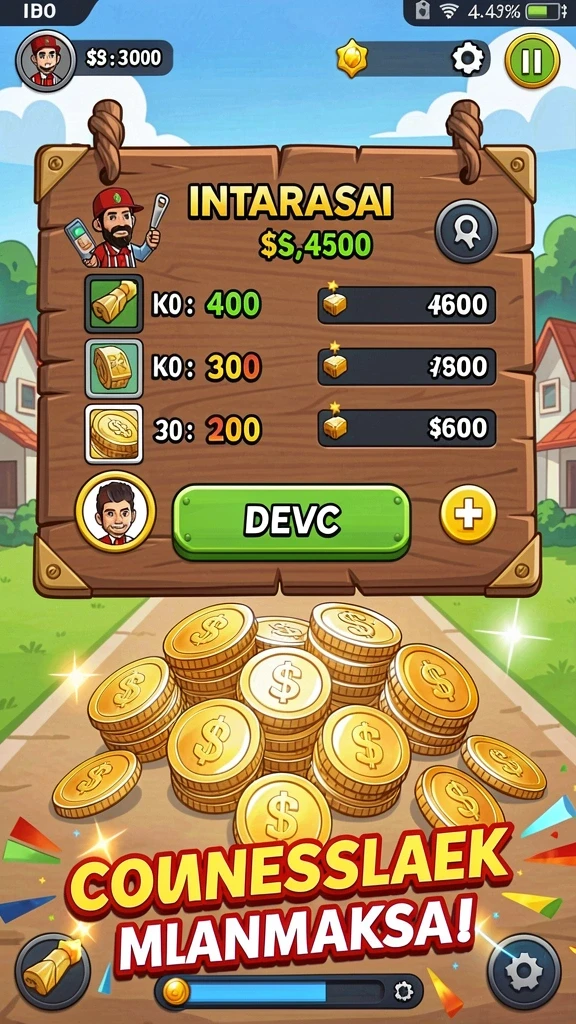Open the character portrait beside DEVC
This screenshot has width=576, height=1024.
(116, 511)
